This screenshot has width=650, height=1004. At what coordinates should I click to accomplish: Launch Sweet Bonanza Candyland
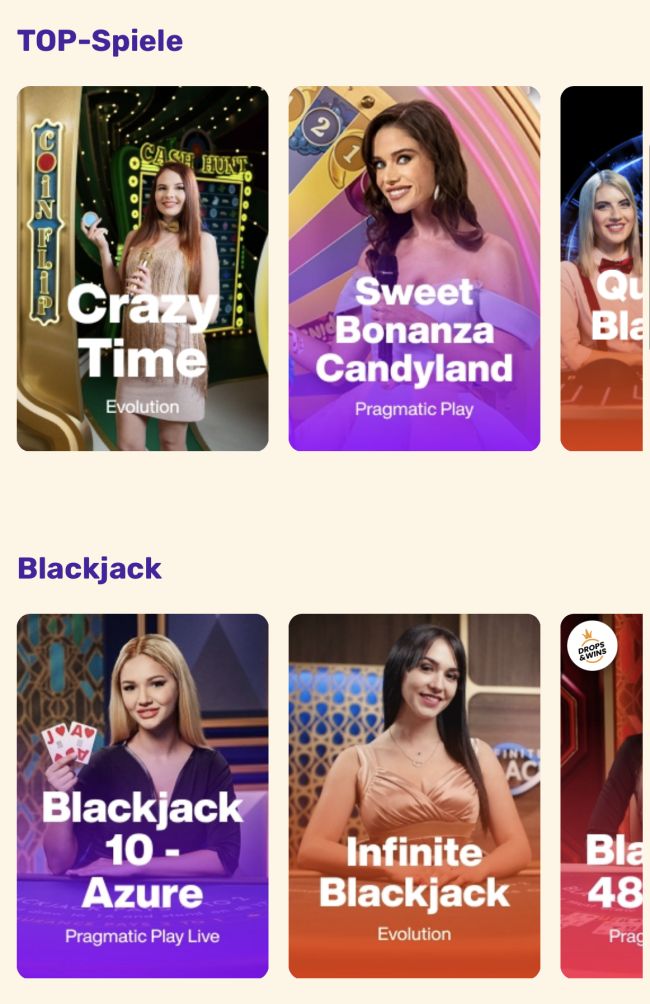tap(414, 268)
